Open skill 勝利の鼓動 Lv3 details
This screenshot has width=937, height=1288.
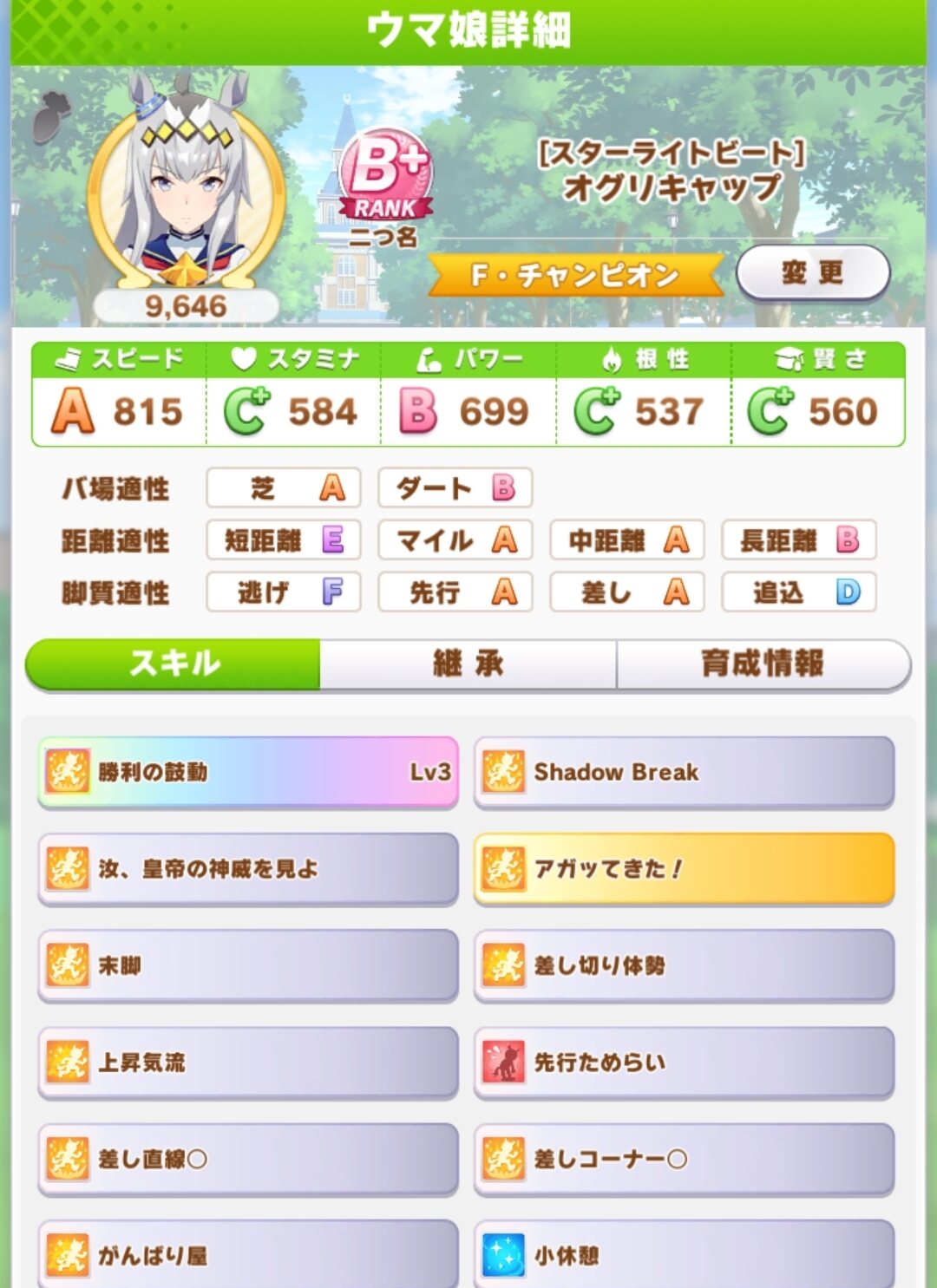point(248,772)
